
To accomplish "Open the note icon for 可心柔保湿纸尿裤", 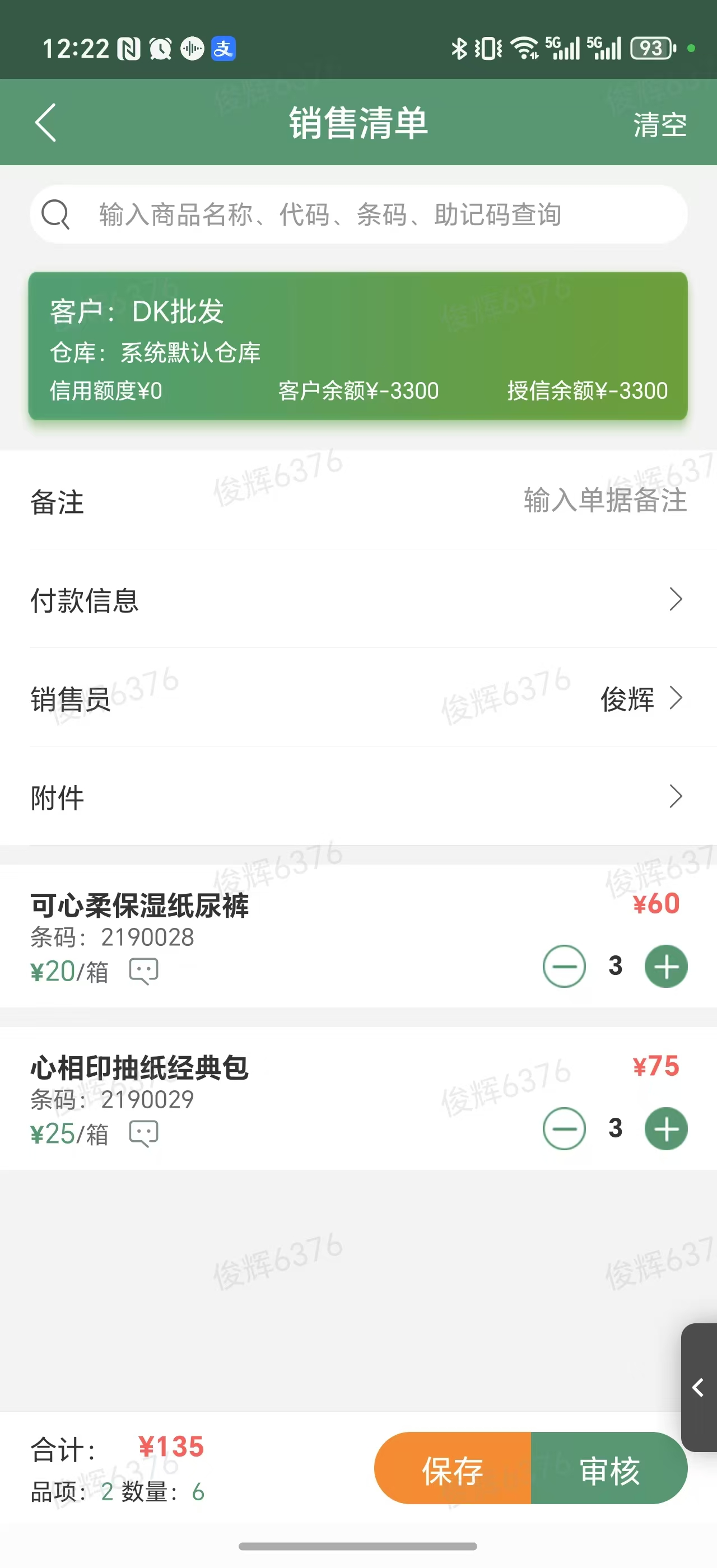I will coord(143,971).
